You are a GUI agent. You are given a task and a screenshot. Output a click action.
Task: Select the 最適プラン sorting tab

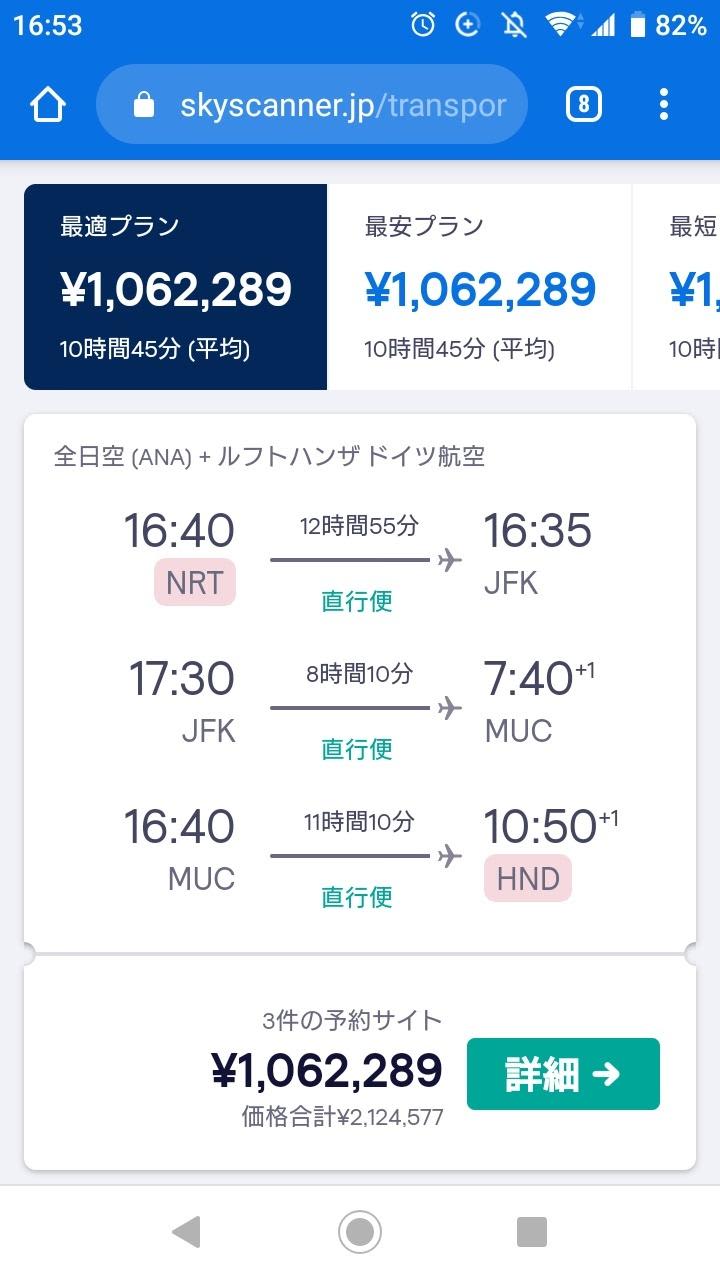tap(175, 287)
